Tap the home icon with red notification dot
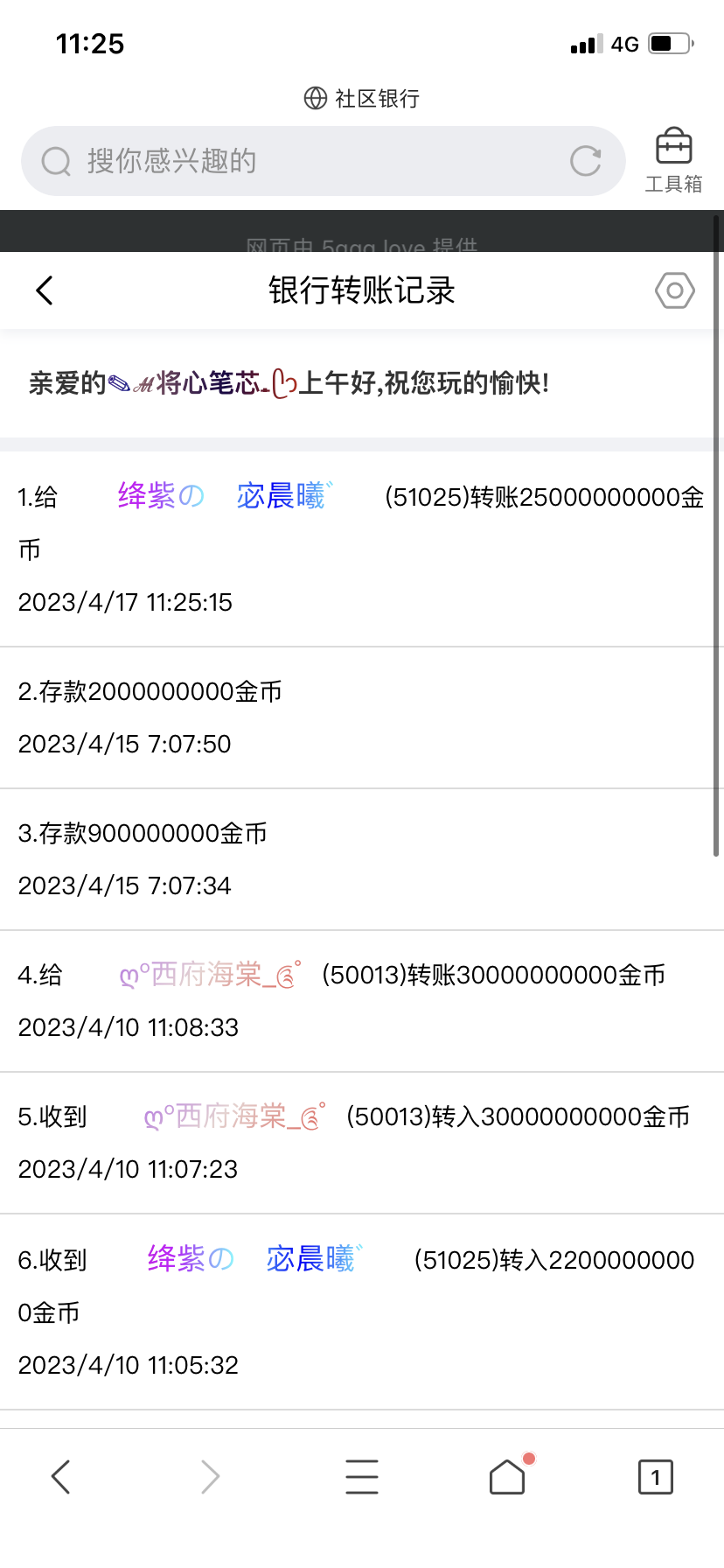724x1568 pixels. 506,1476
